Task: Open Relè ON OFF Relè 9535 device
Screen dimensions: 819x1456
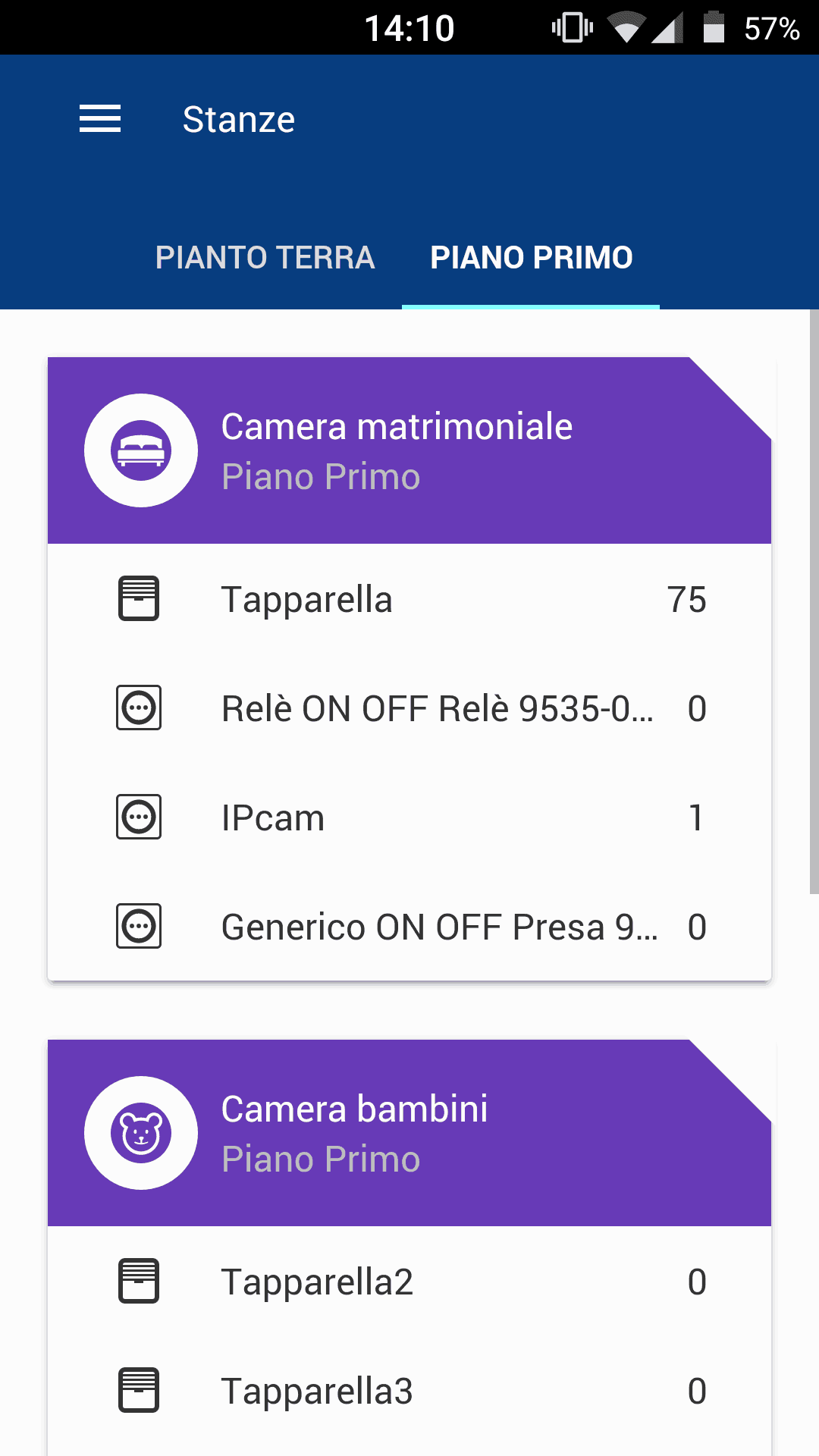Action: click(x=409, y=708)
